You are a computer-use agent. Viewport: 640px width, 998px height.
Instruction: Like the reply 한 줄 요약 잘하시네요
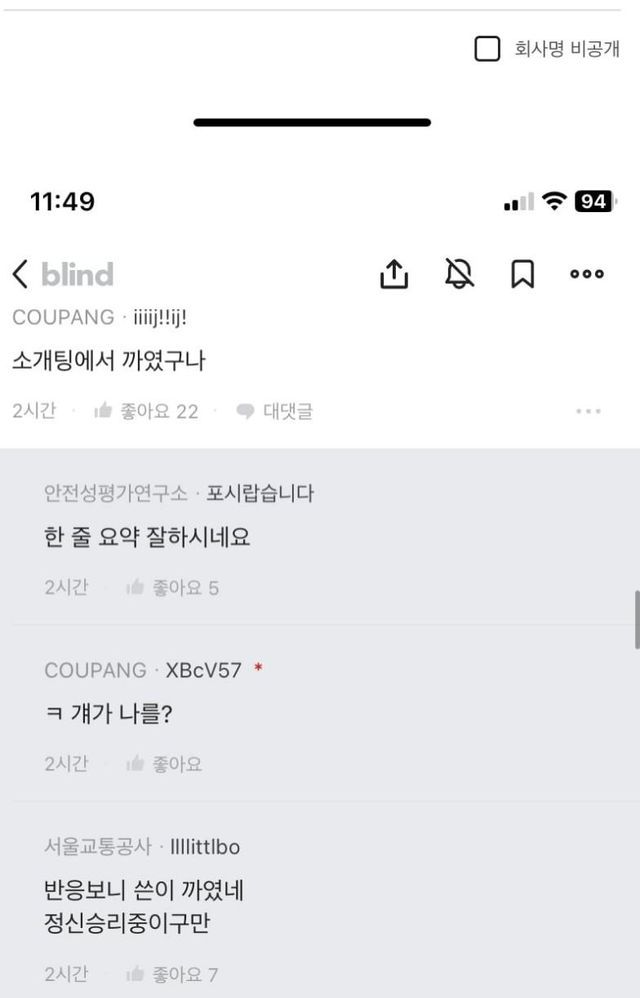(x=172, y=587)
